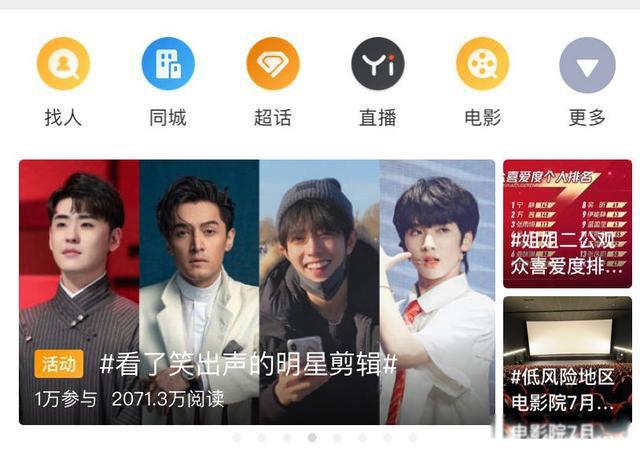
Task: Open the #姐姐二公观众喜爱度排 topic card
Action: click(567, 224)
